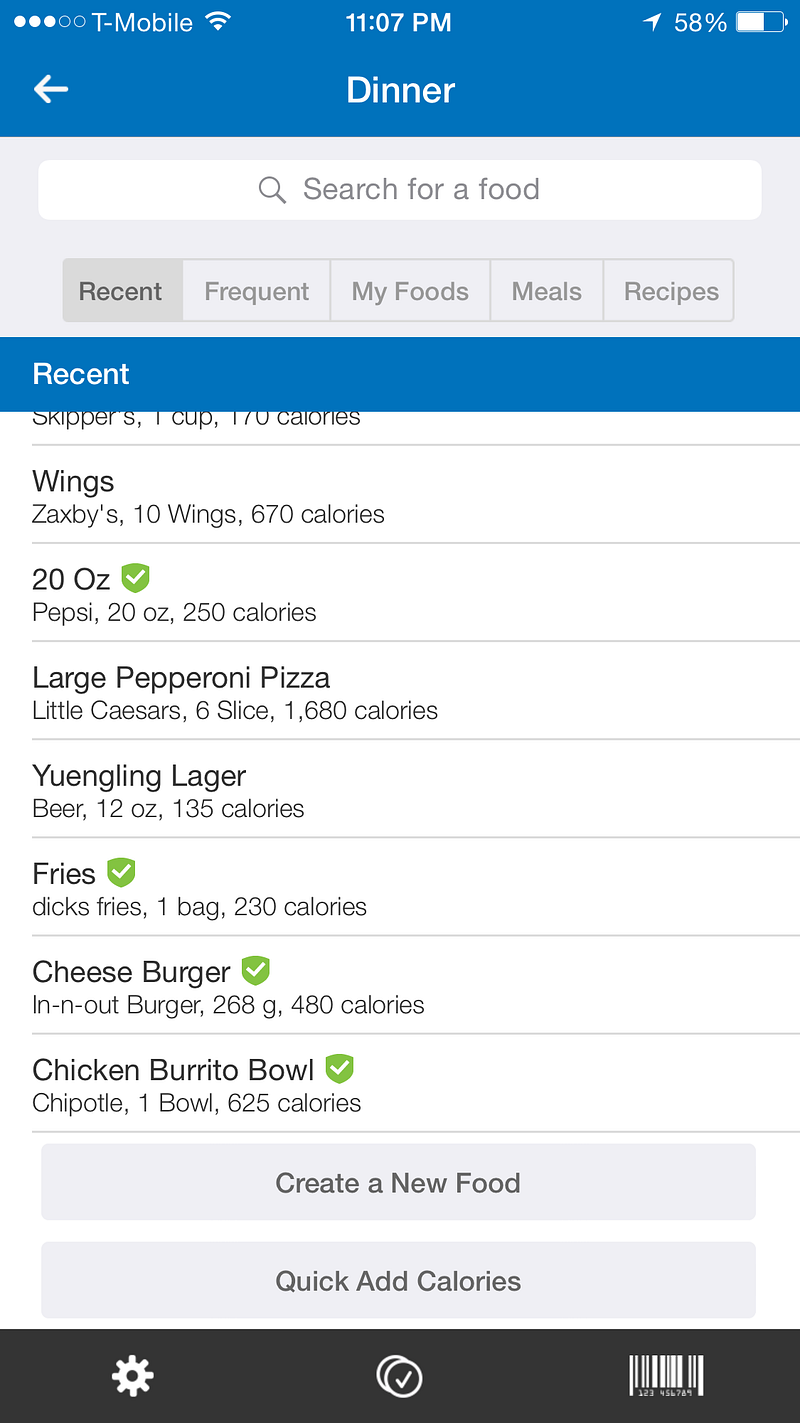
Task: Open the My Foods tab
Action: (x=410, y=291)
